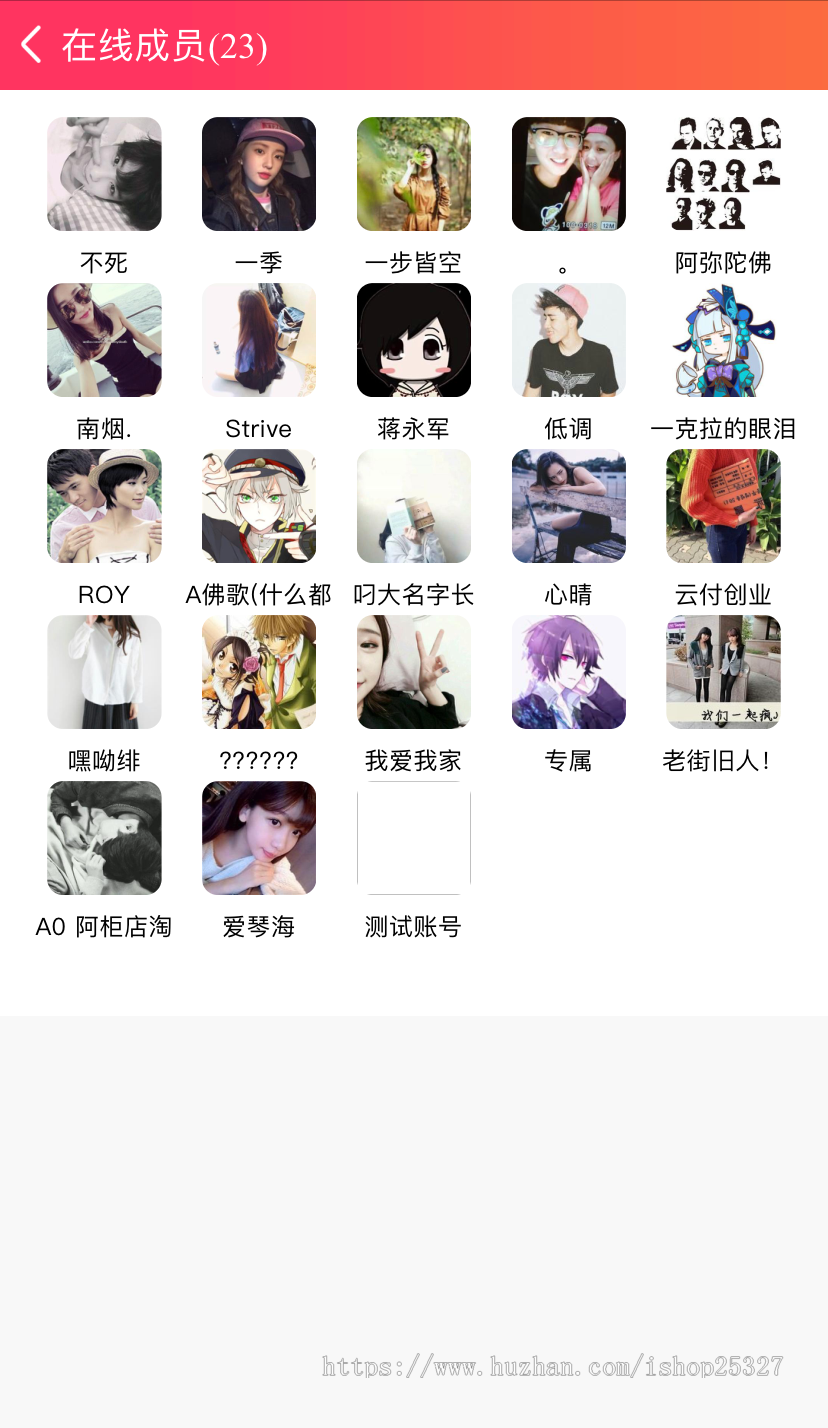This screenshot has height=1428, width=828.
Task: Open 爱琴海's selfie avatar
Action: [x=258, y=837]
